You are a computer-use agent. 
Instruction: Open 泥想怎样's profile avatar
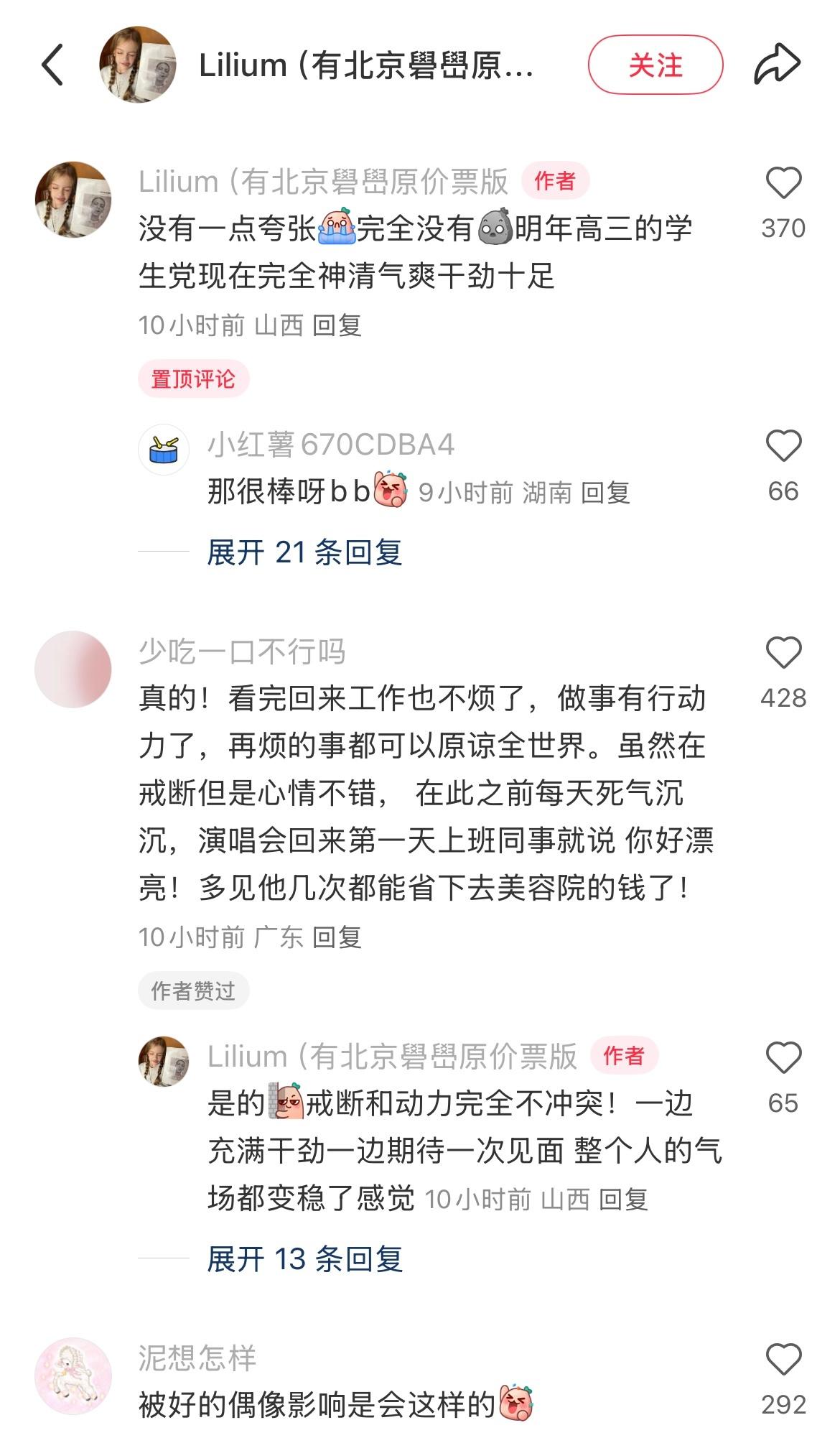coord(73,1376)
